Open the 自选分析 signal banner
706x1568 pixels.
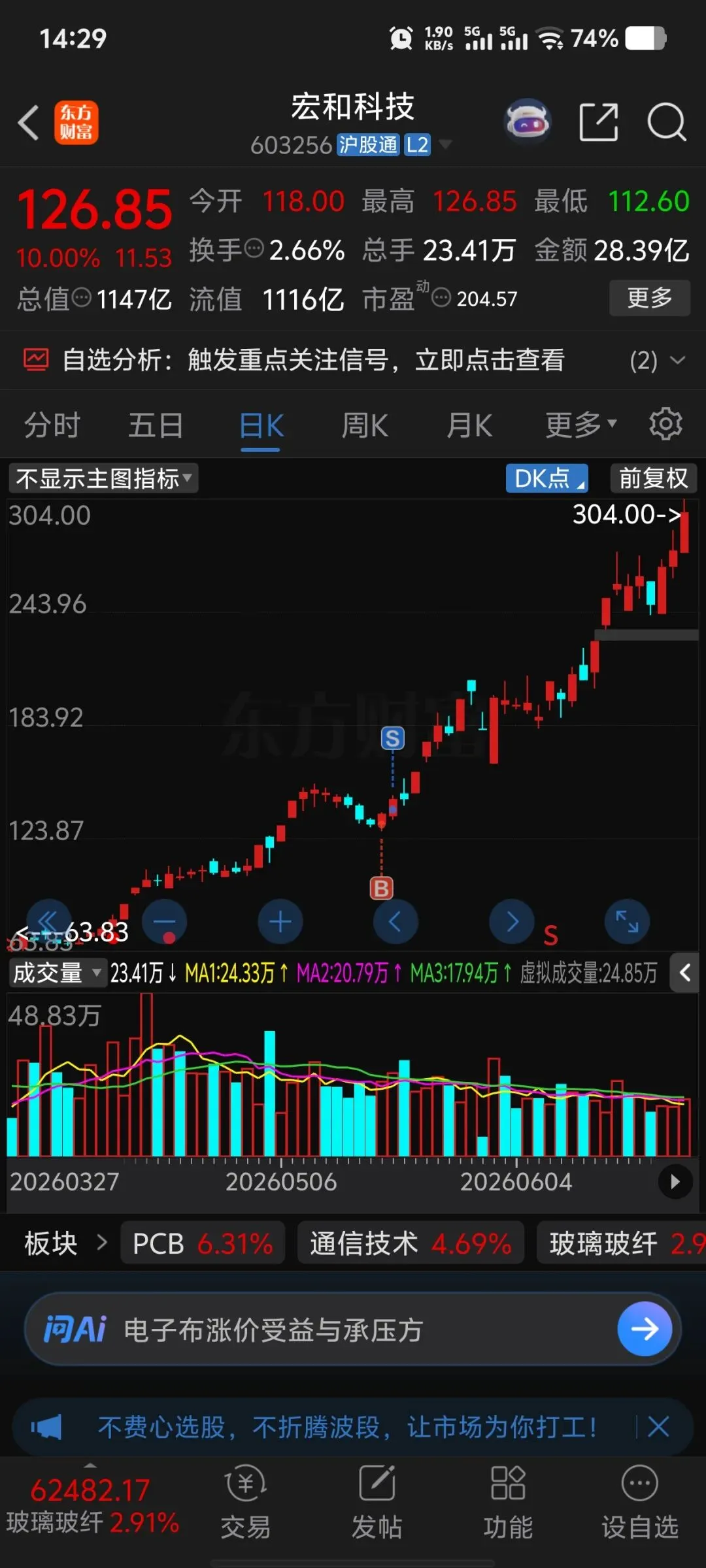tap(353, 360)
